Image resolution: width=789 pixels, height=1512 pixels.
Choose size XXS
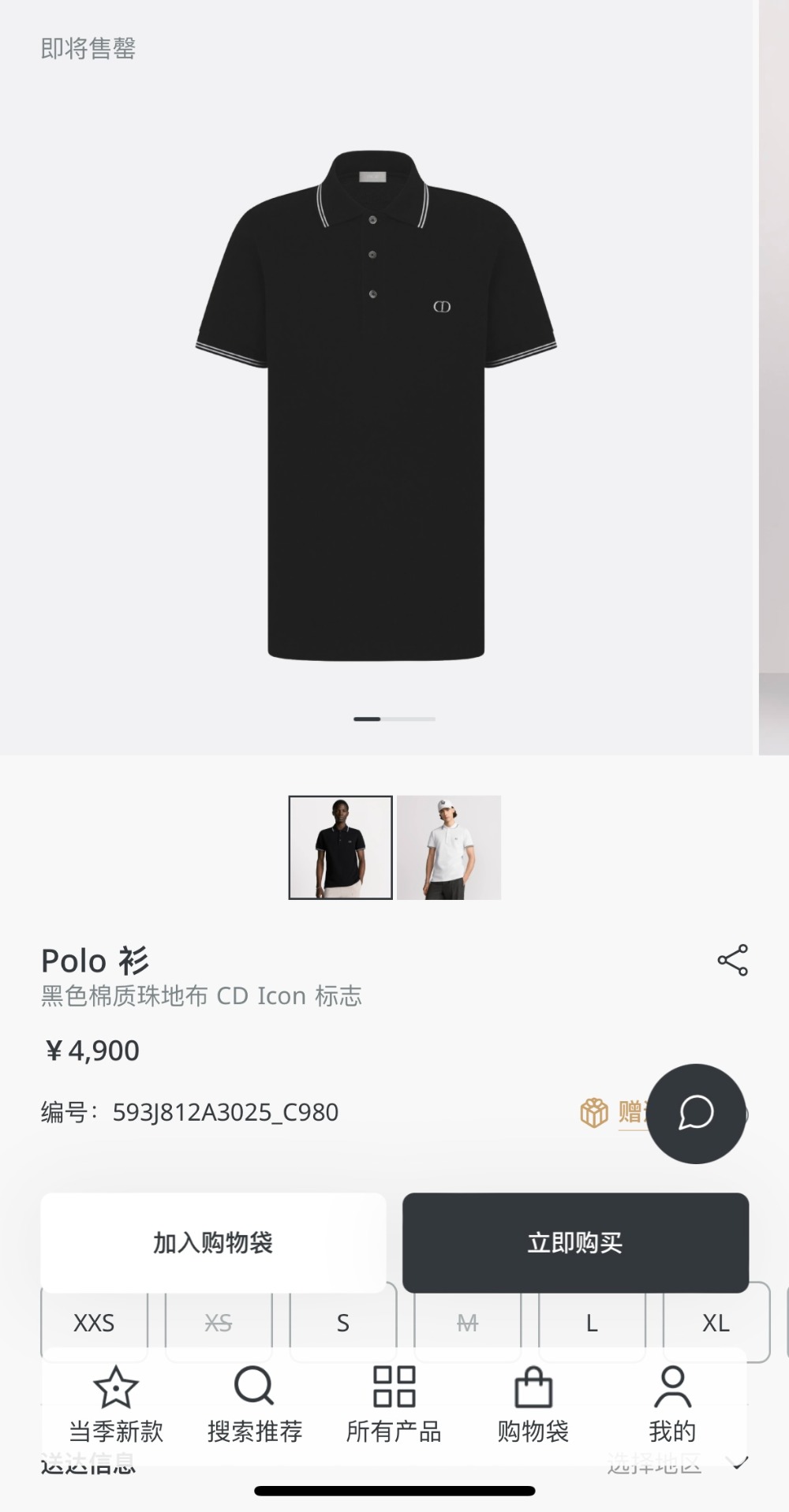coord(94,1322)
